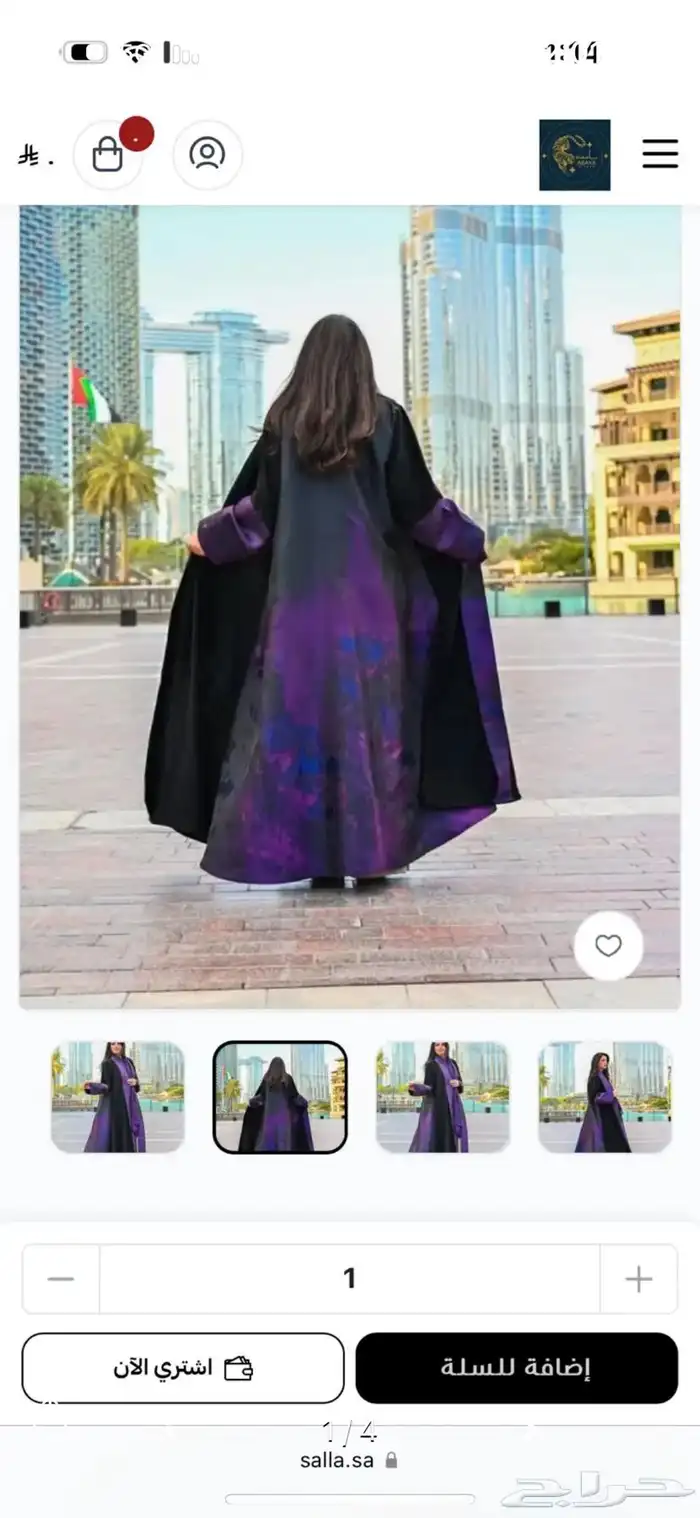Screen dimensions: 700x1518
Task: Show the third product thumbnail
Action: tap(442, 1097)
